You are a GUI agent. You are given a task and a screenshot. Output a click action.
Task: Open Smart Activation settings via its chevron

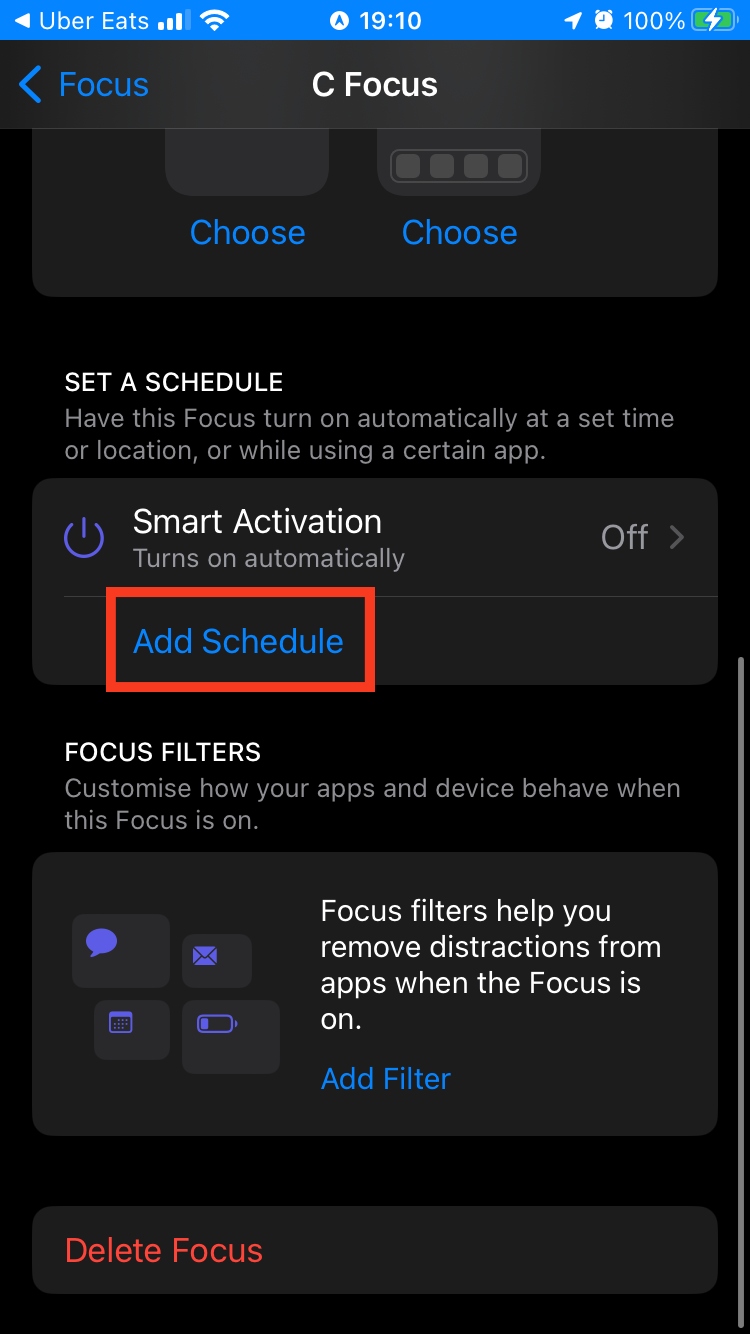[x=678, y=537]
